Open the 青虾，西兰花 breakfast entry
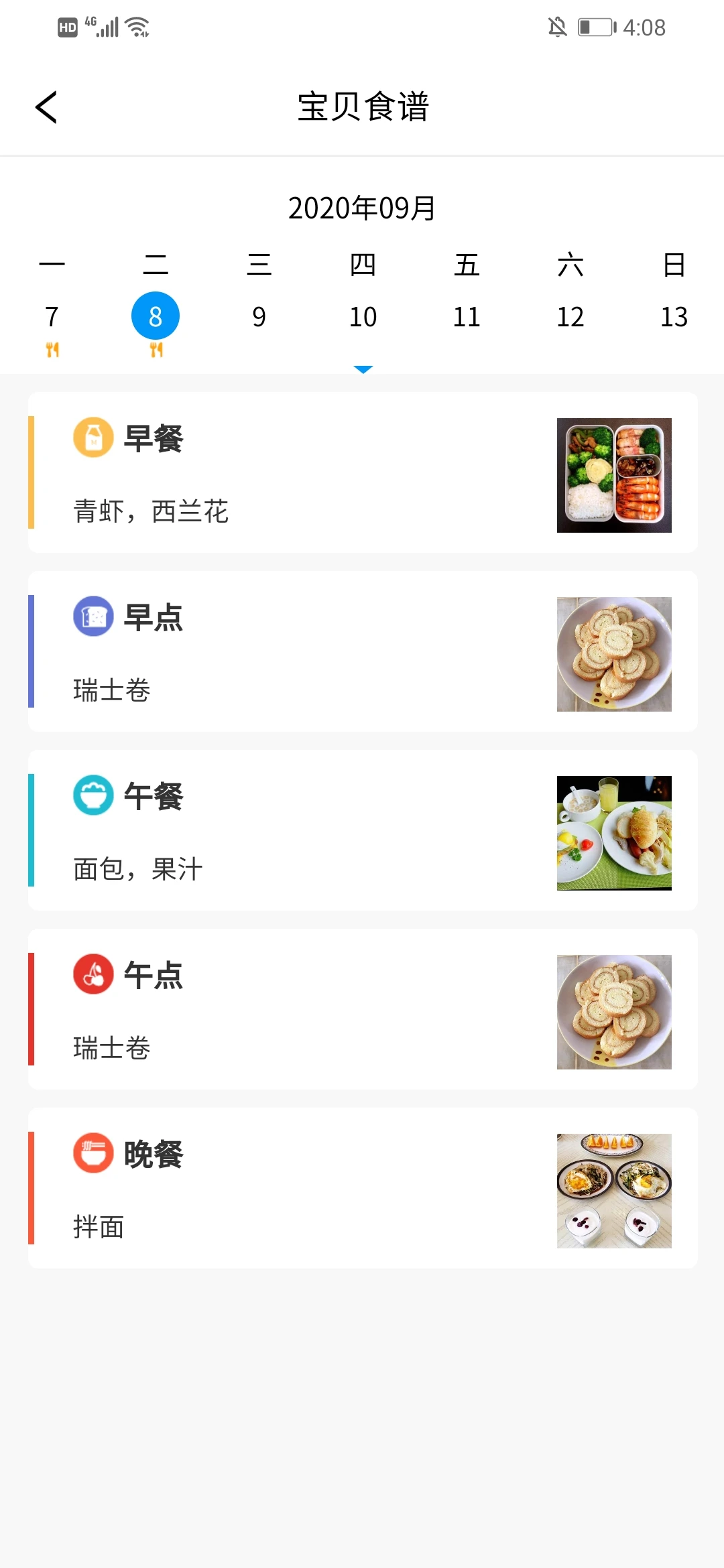 pyautogui.click(x=149, y=511)
